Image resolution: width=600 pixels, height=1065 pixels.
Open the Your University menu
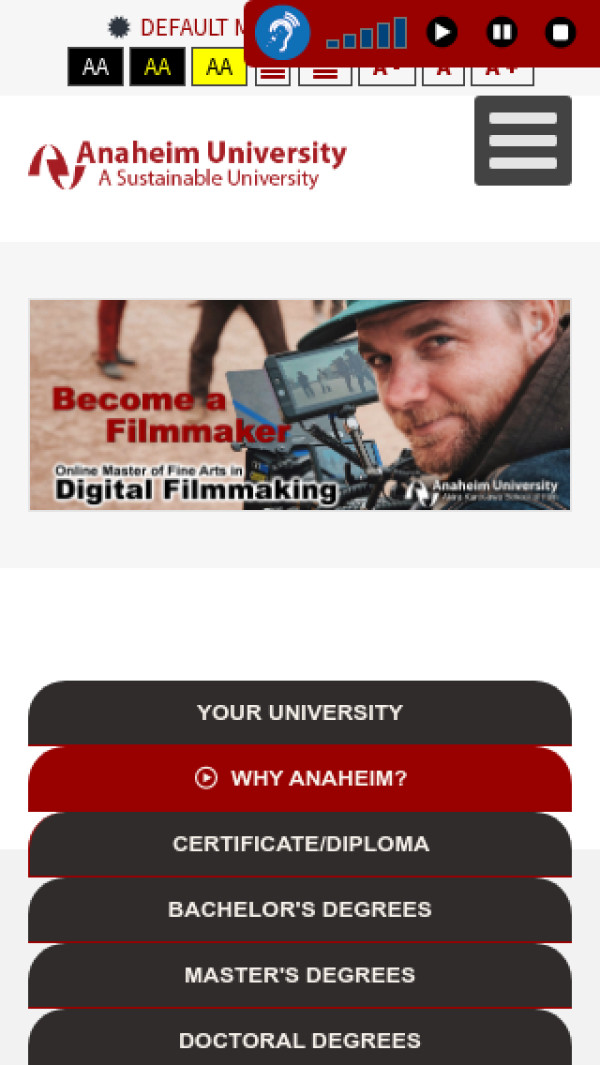point(299,713)
